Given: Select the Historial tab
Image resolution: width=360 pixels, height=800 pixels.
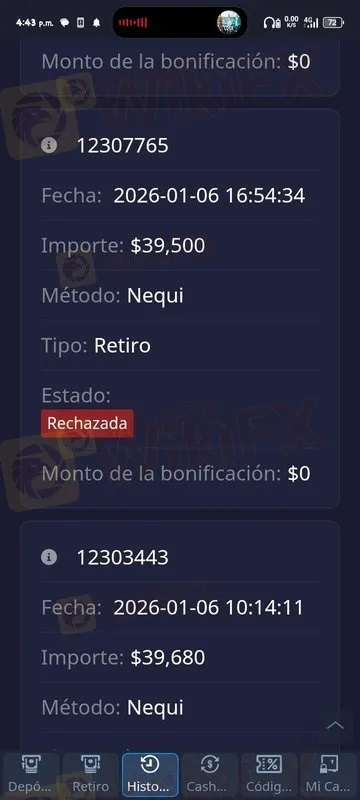Looking at the screenshot, I should coord(150,775).
